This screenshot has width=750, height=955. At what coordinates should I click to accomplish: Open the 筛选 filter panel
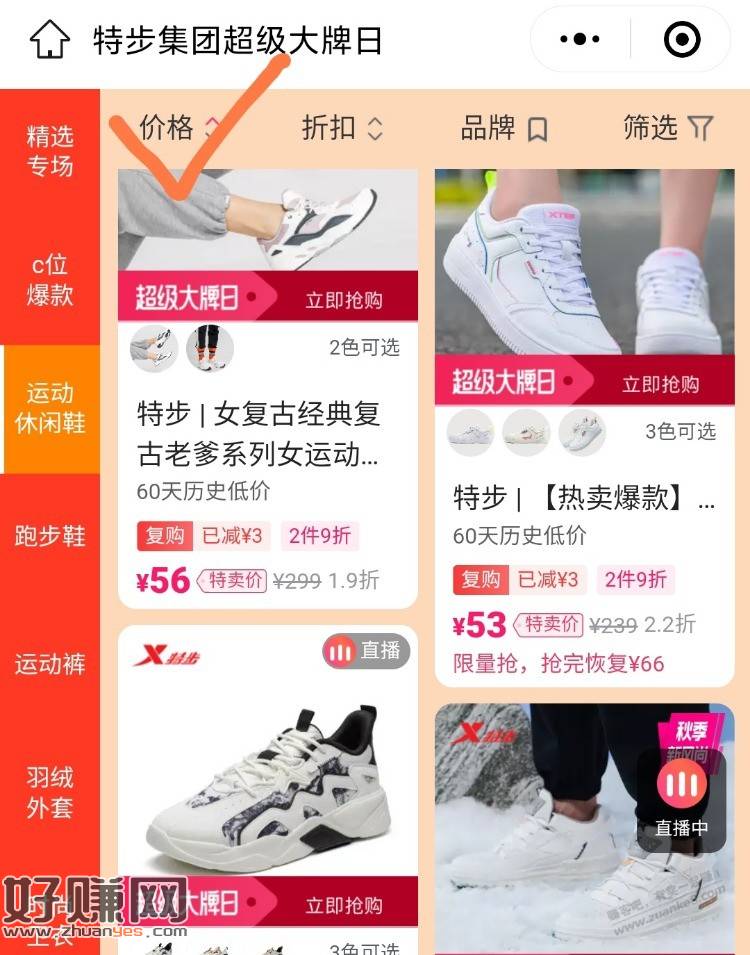click(x=667, y=128)
